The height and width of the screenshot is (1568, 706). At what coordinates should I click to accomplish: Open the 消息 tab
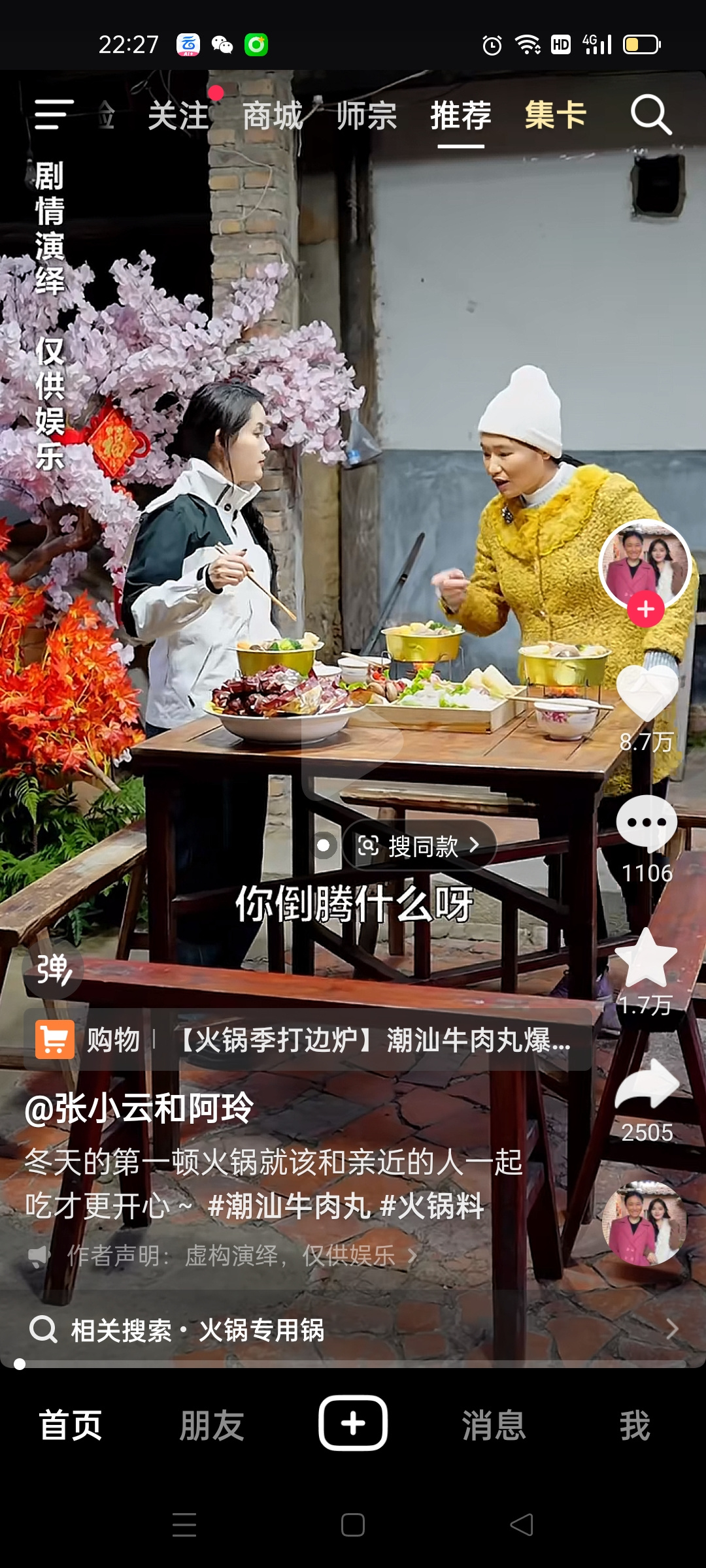click(x=494, y=1425)
